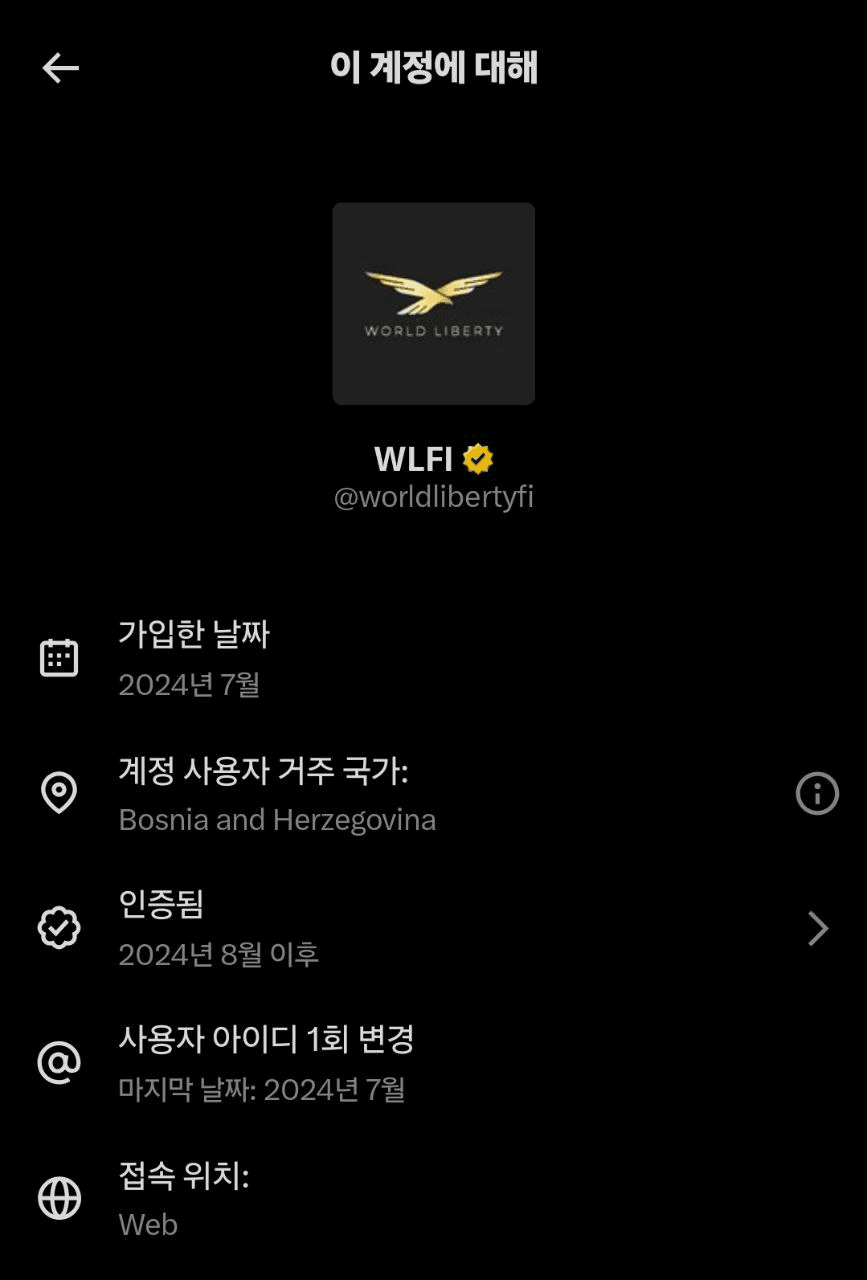Go back using the top-left arrow
Screen dimensions: 867x1280
60,68
